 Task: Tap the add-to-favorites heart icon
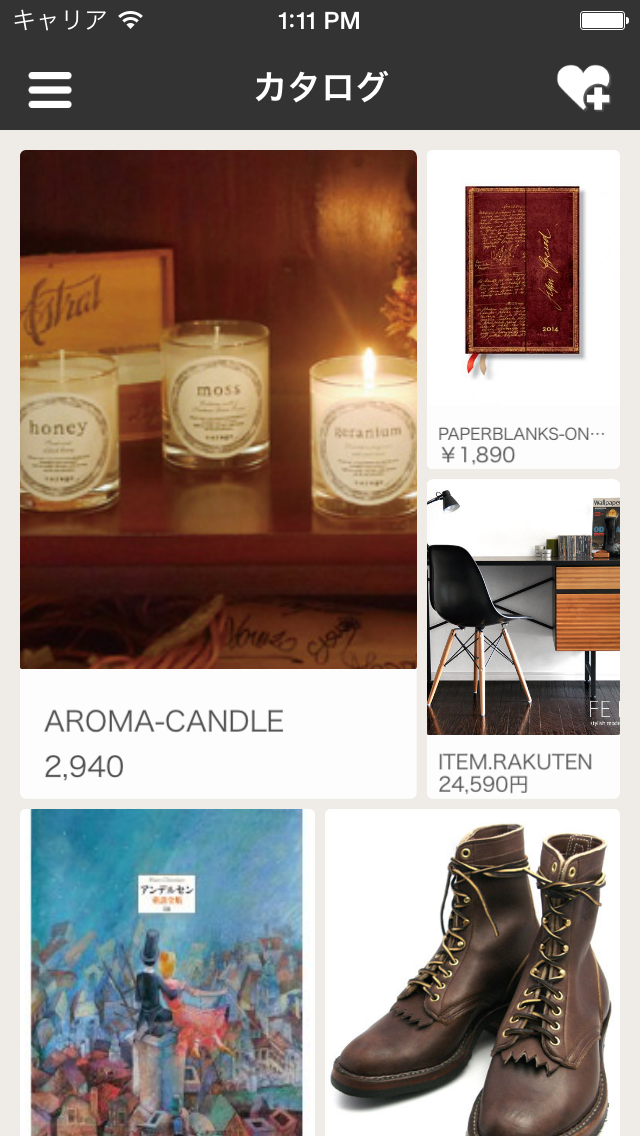pos(584,88)
